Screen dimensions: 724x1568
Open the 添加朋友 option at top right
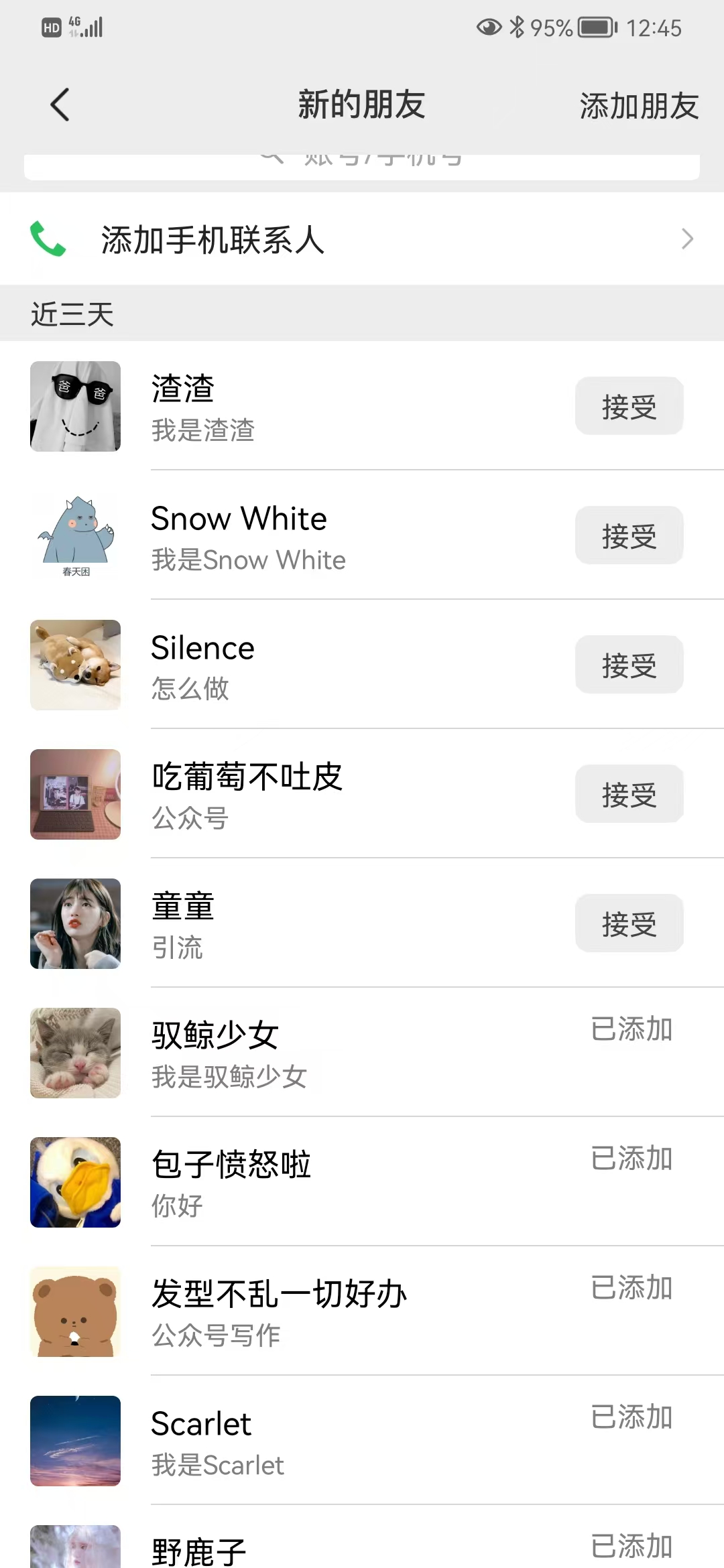coord(639,105)
